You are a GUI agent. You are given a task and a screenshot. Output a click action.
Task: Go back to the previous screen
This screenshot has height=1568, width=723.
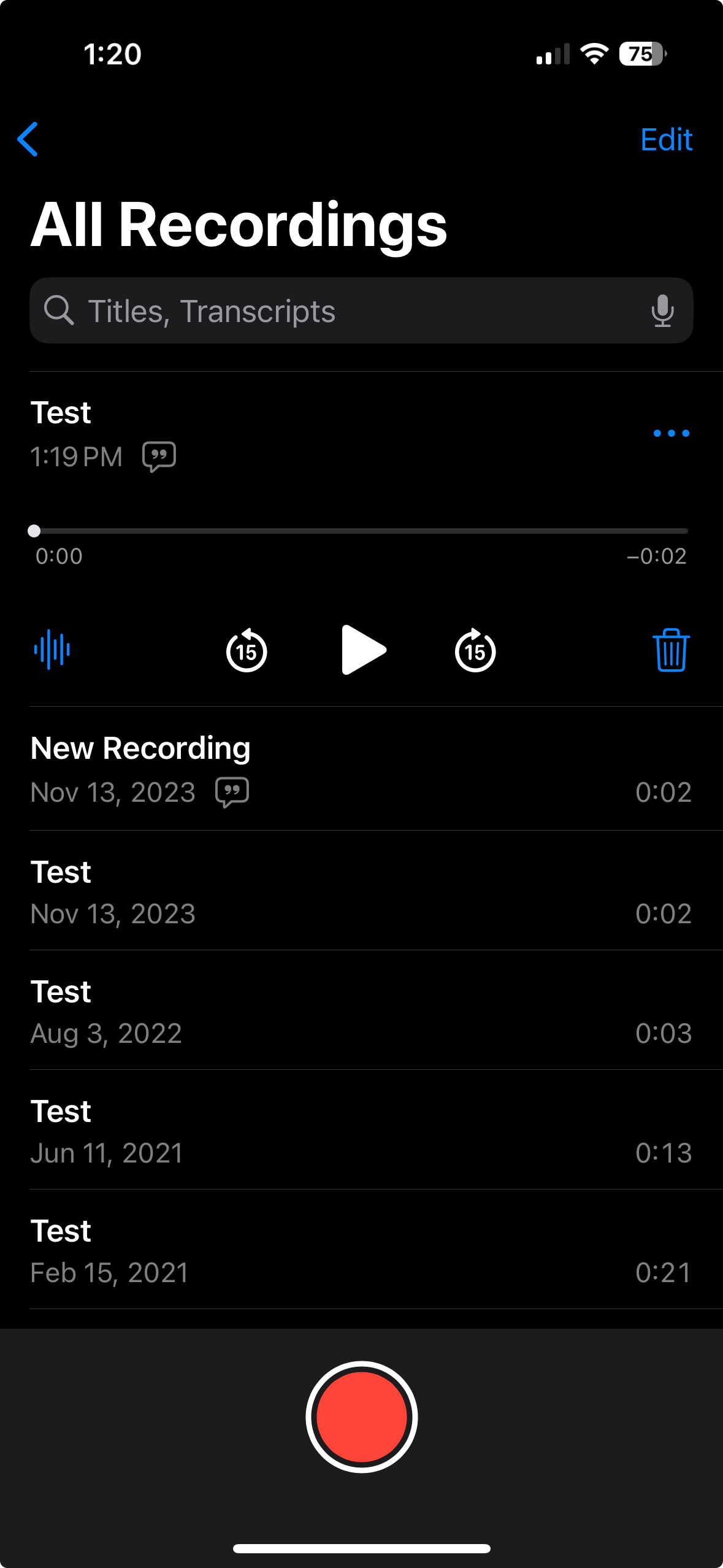pos(28,139)
